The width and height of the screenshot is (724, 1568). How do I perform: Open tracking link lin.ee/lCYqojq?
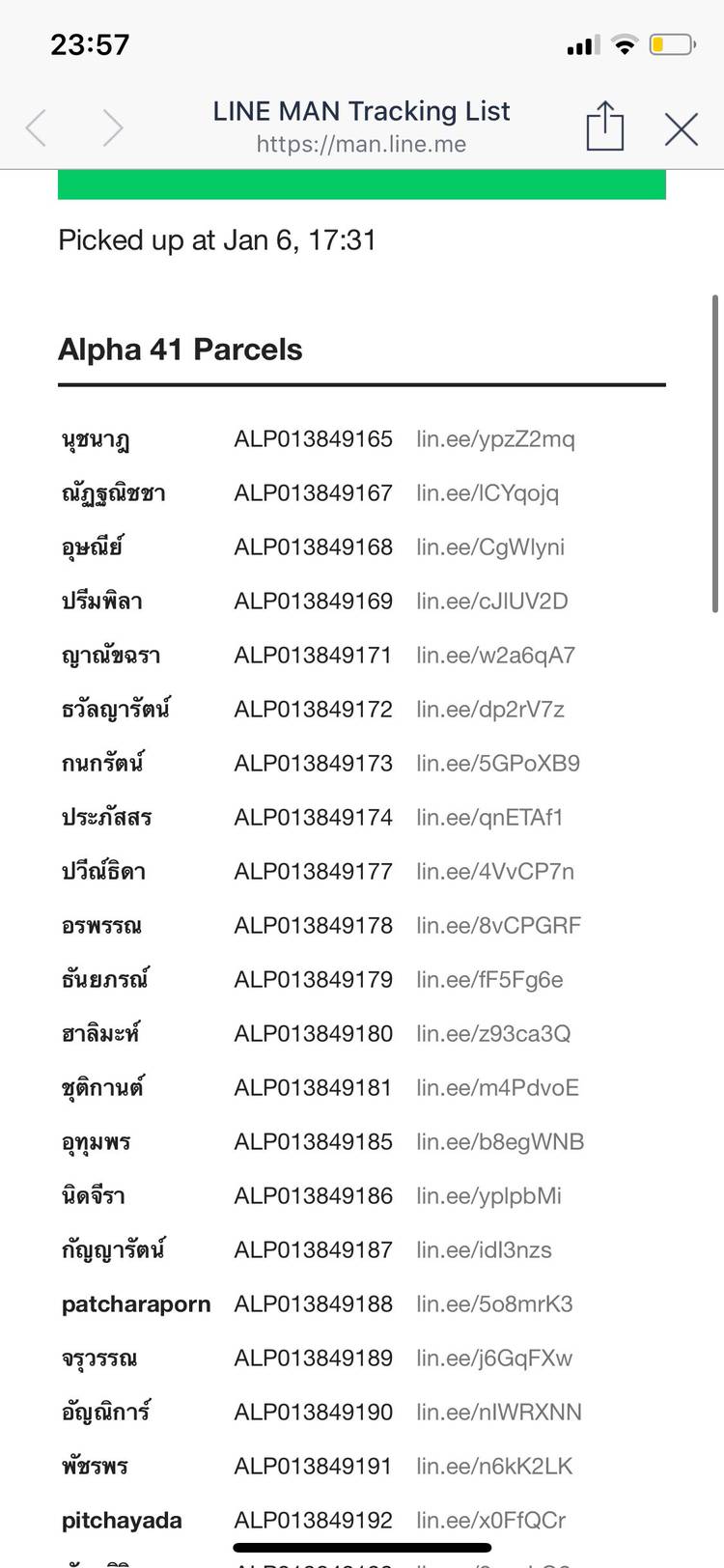[487, 493]
